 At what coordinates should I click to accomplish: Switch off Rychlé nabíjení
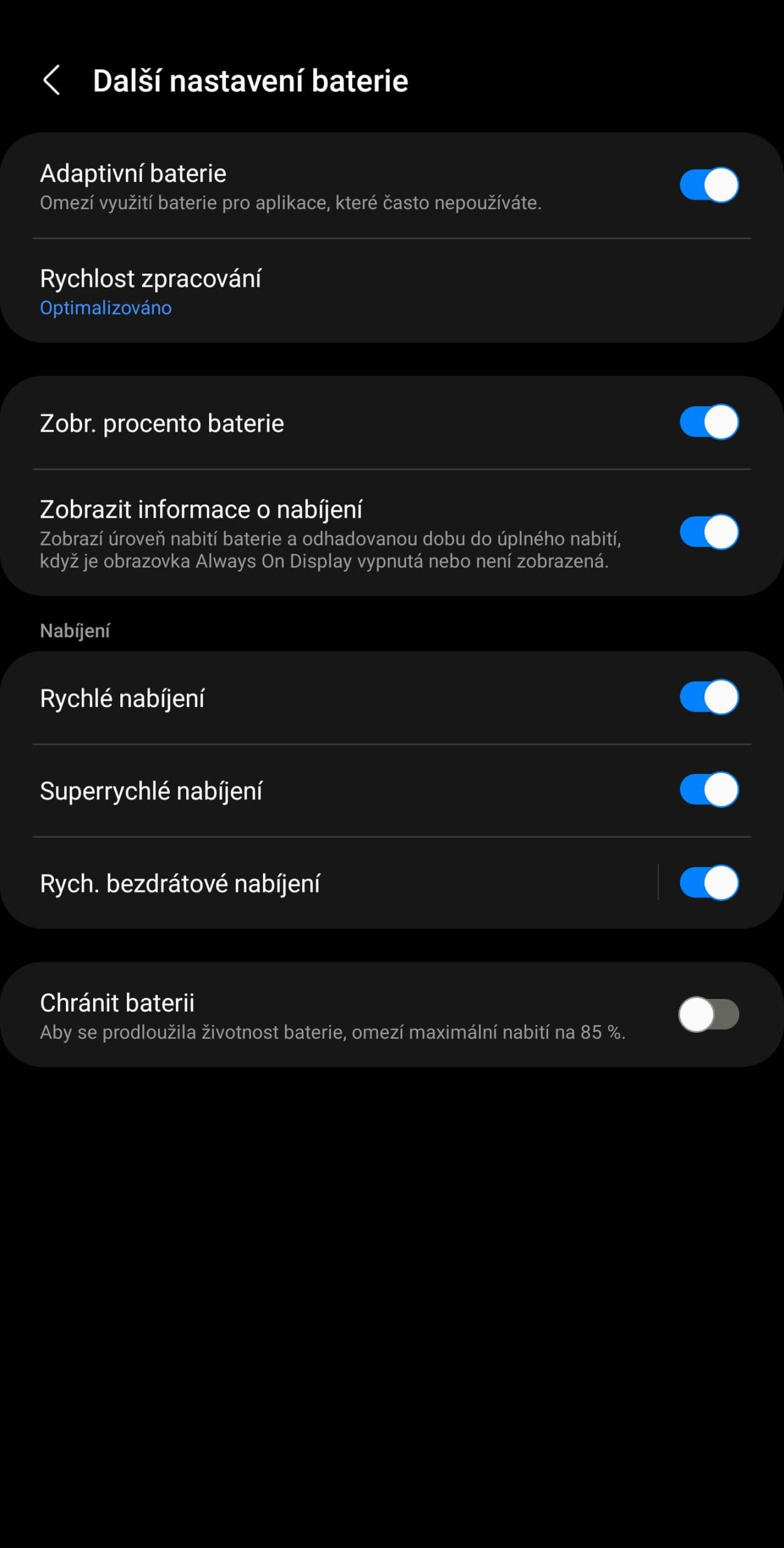pos(708,697)
